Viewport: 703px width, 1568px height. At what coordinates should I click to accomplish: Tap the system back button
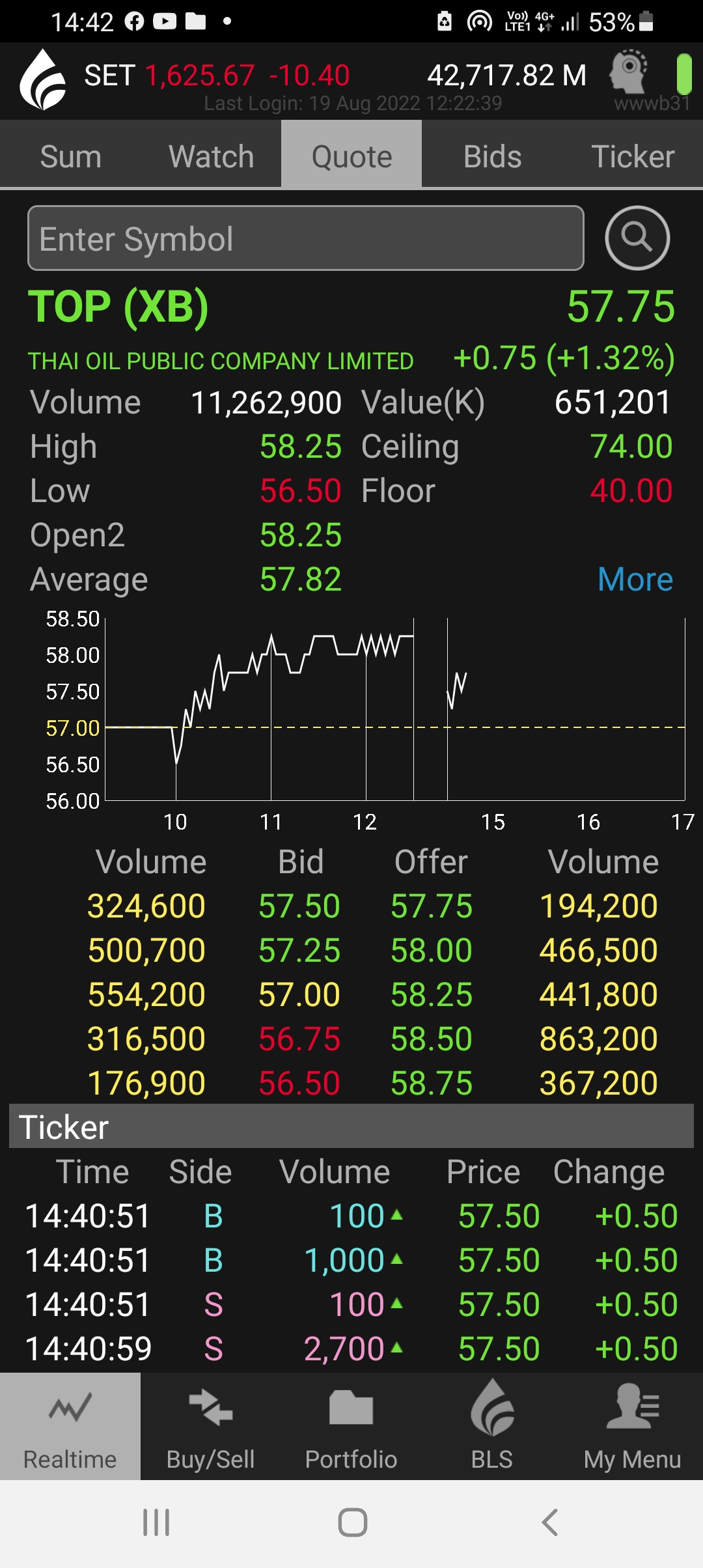pos(550,1522)
